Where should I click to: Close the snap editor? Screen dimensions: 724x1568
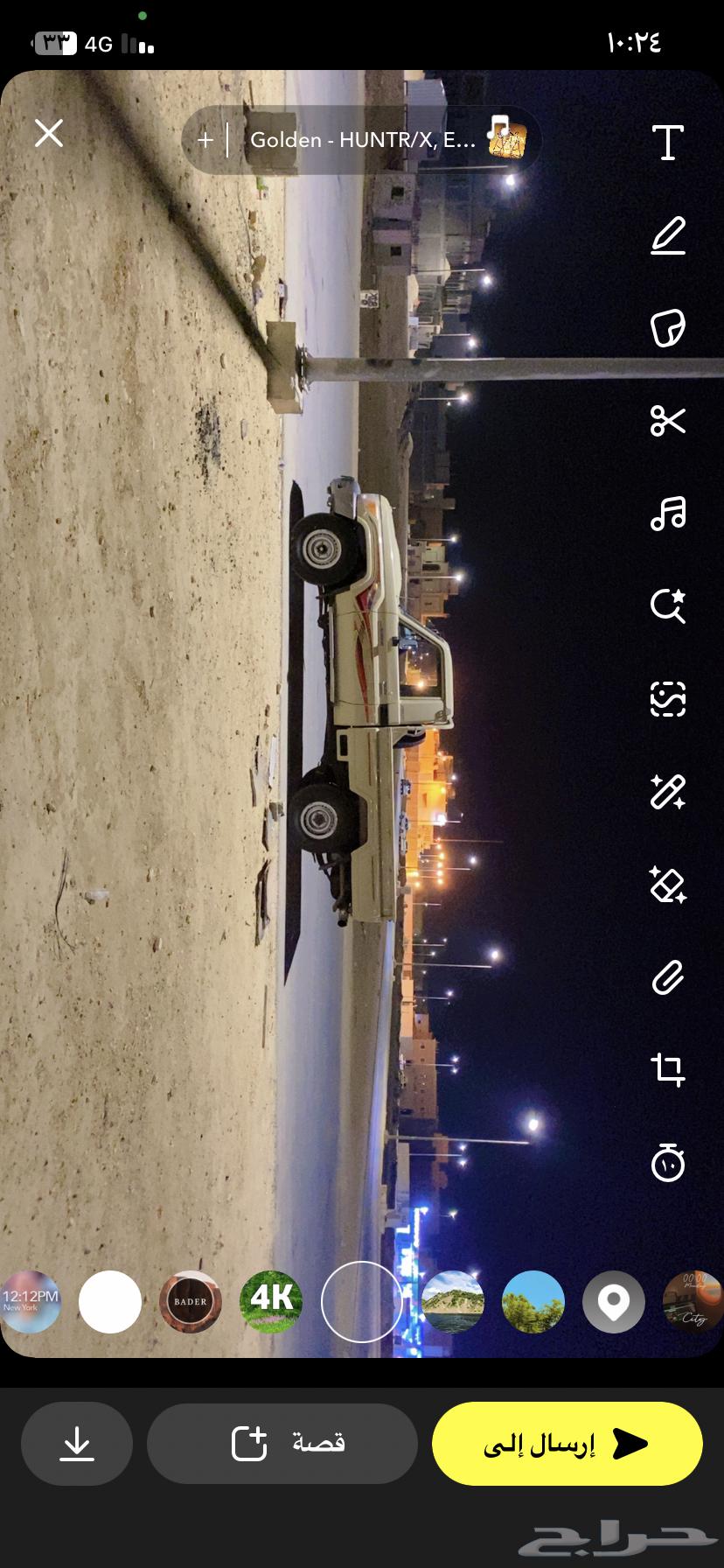point(49,134)
